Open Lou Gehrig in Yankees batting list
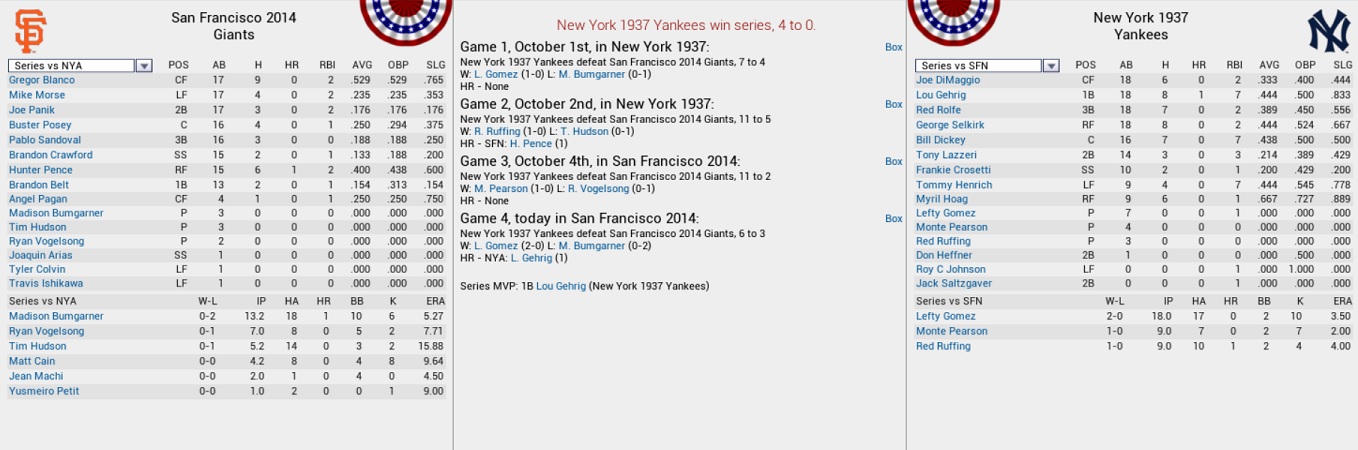The height and width of the screenshot is (450, 1358). [940, 95]
